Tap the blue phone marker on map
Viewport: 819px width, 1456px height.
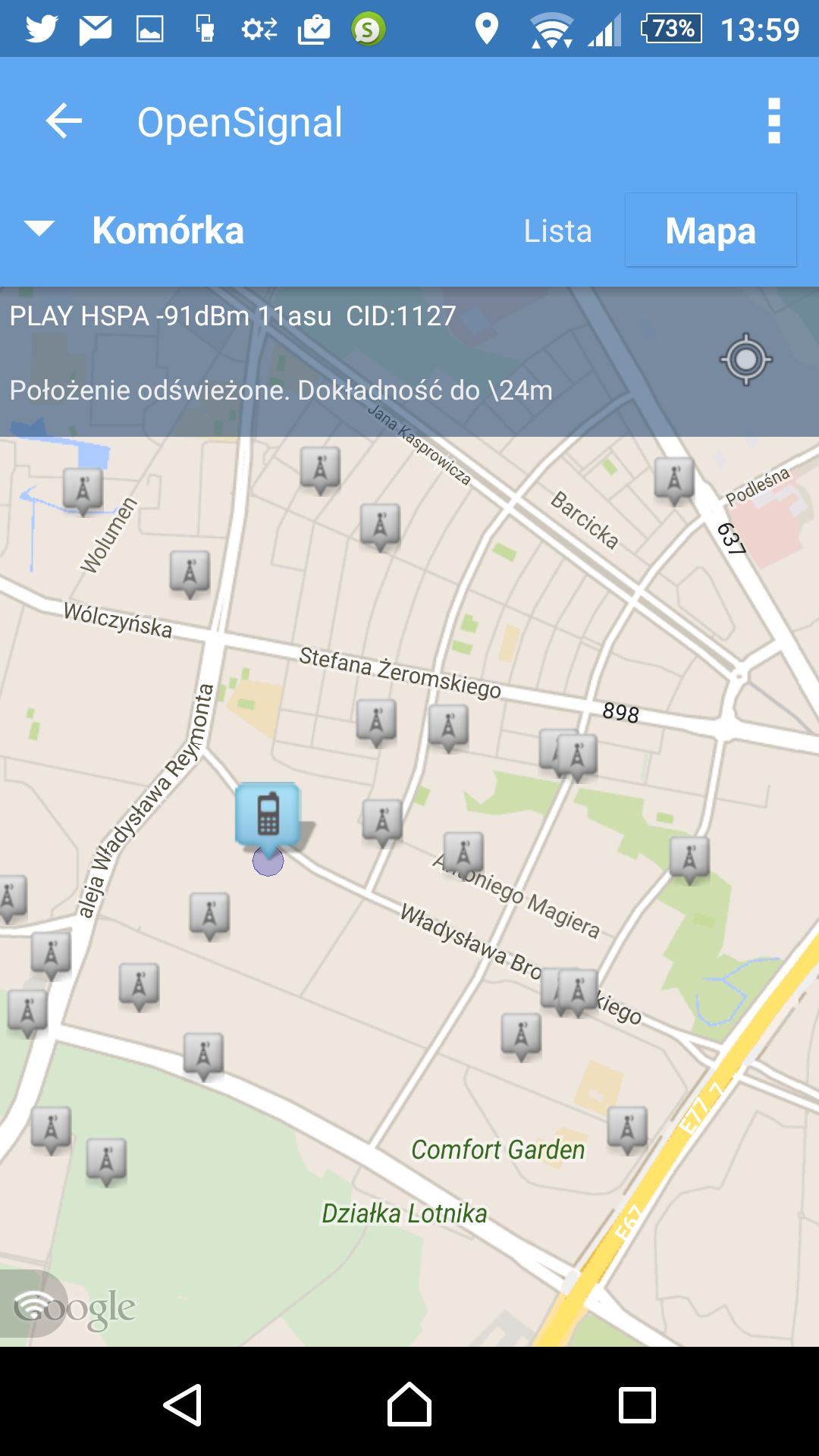[268, 817]
